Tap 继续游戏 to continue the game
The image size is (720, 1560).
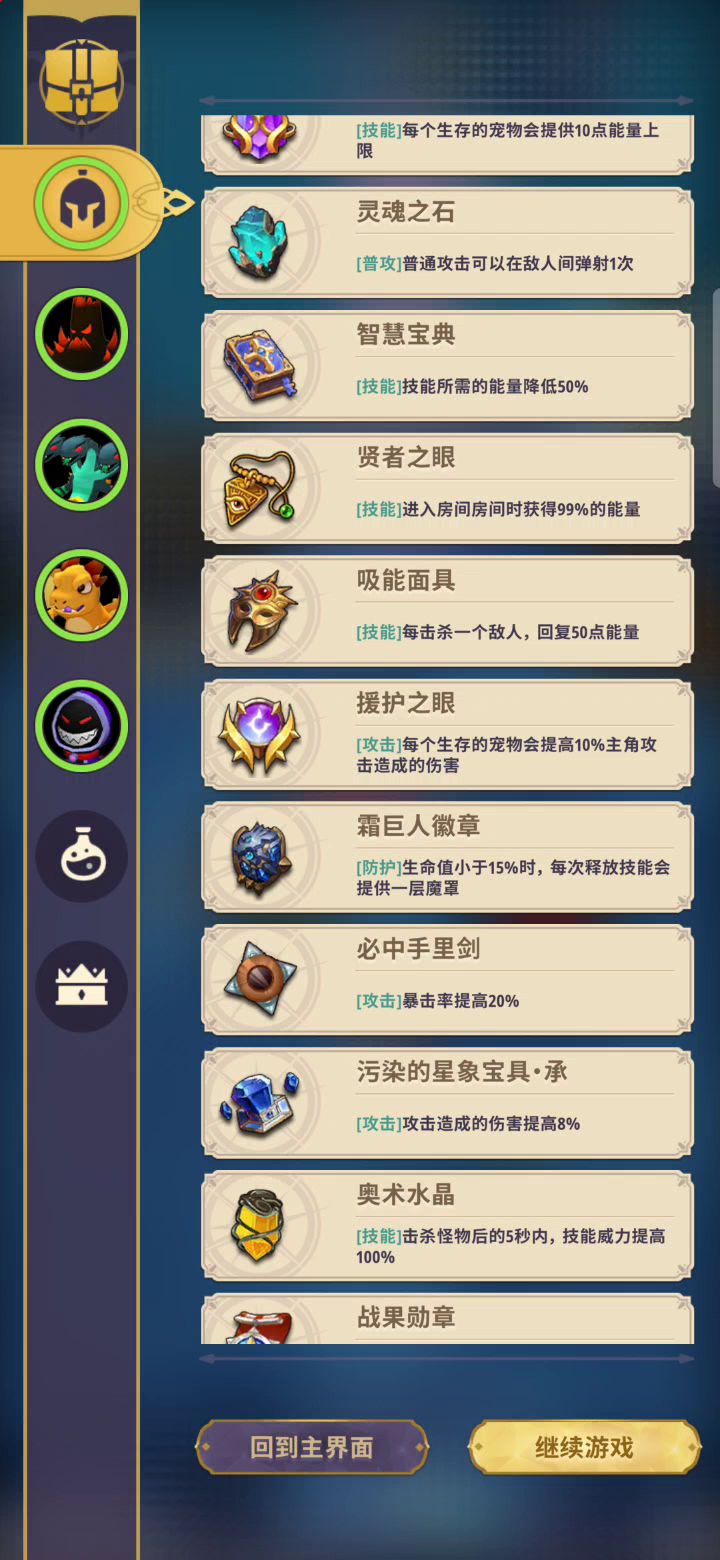[584, 1447]
